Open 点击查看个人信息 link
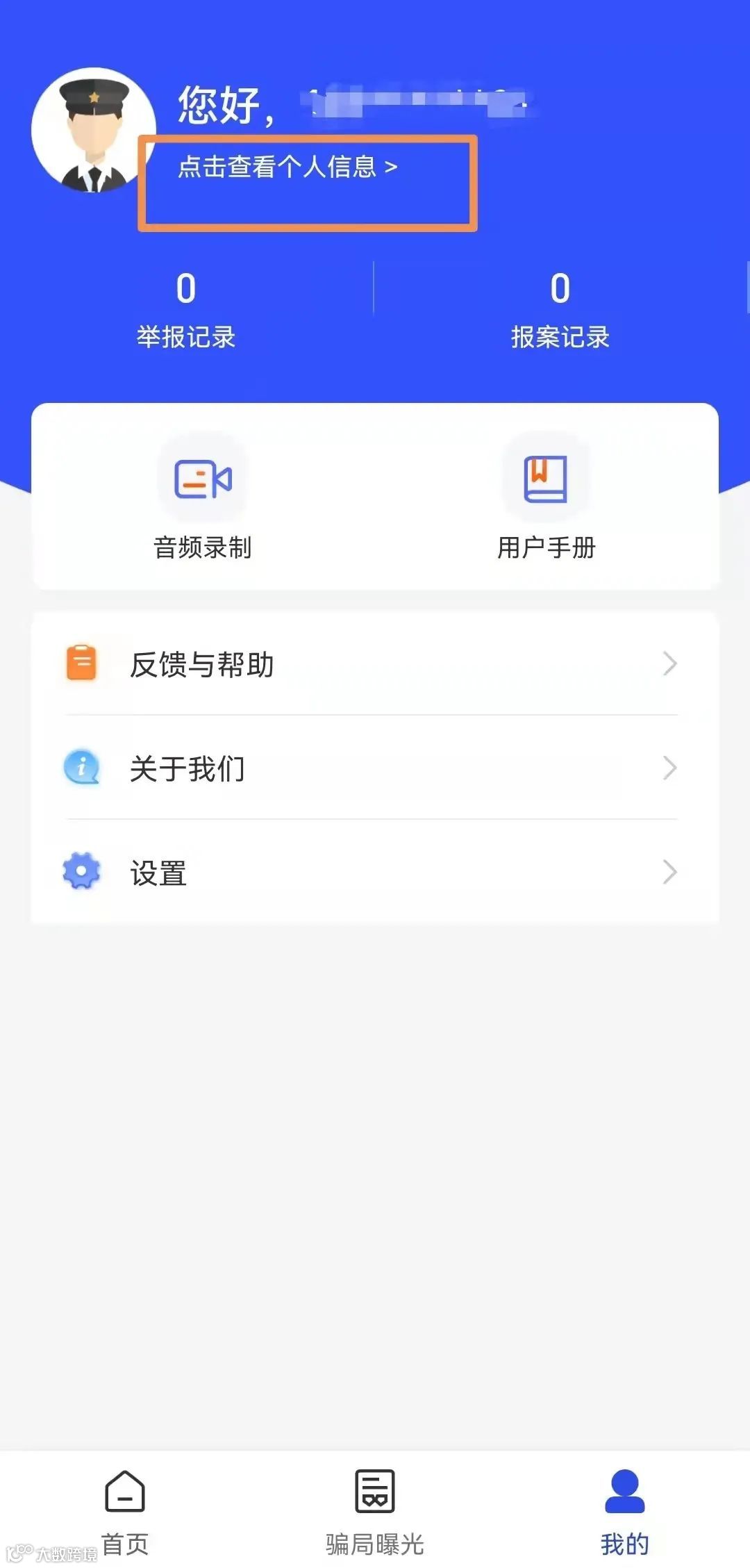The height and width of the screenshot is (1568, 750). 287,167
